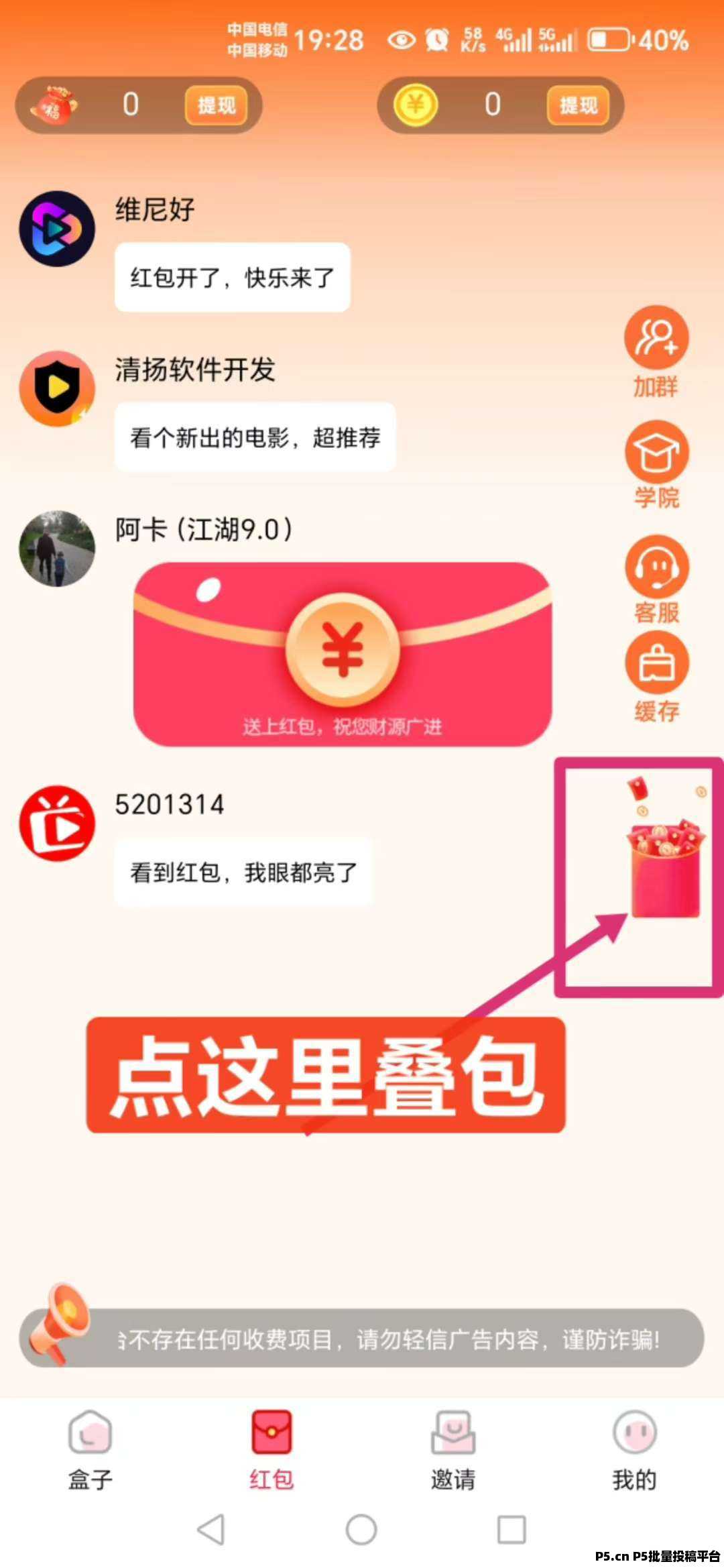This screenshot has height=1568, width=724.
Task: Open the red envelope from 阿卡 (江湖9.0)
Action: (x=343, y=654)
